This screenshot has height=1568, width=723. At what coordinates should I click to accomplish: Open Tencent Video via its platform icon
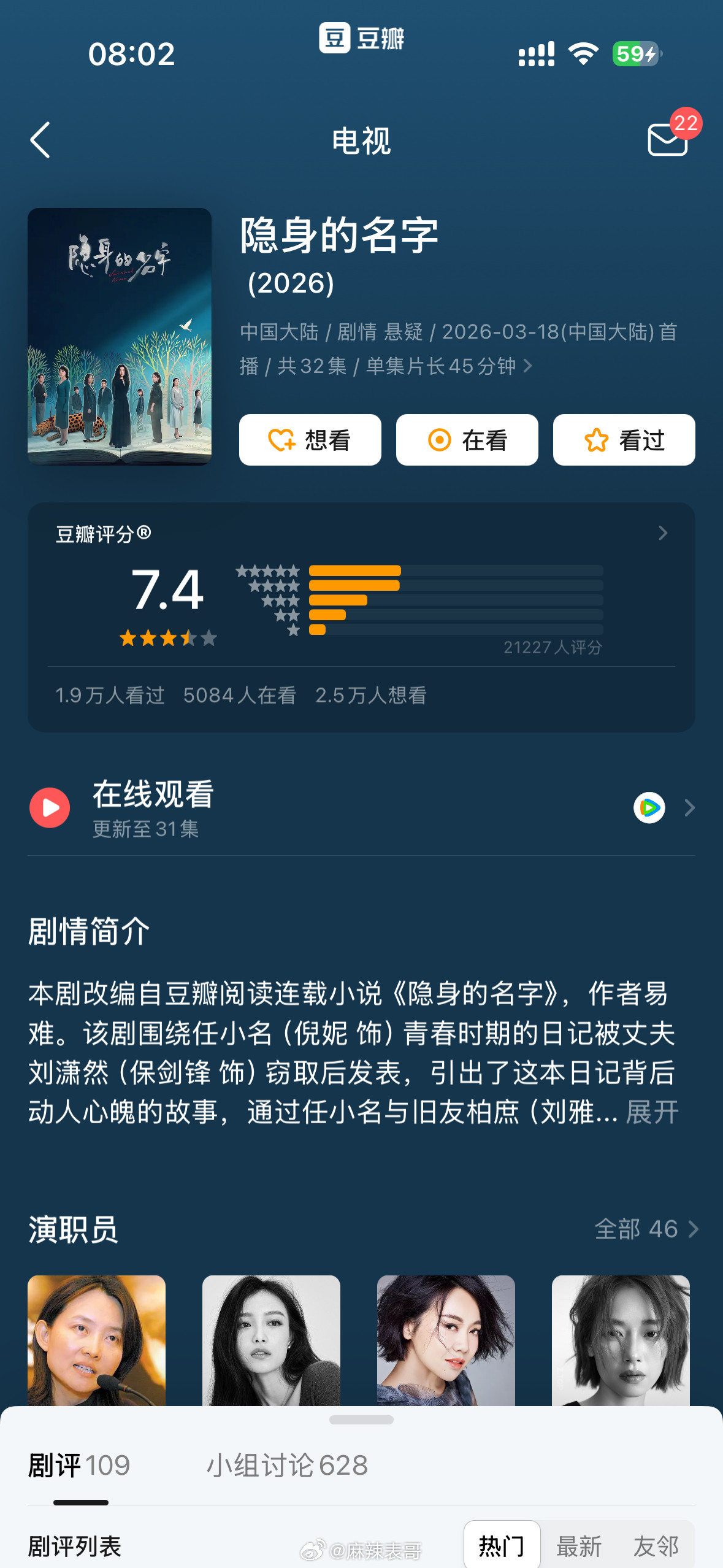[x=649, y=807]
